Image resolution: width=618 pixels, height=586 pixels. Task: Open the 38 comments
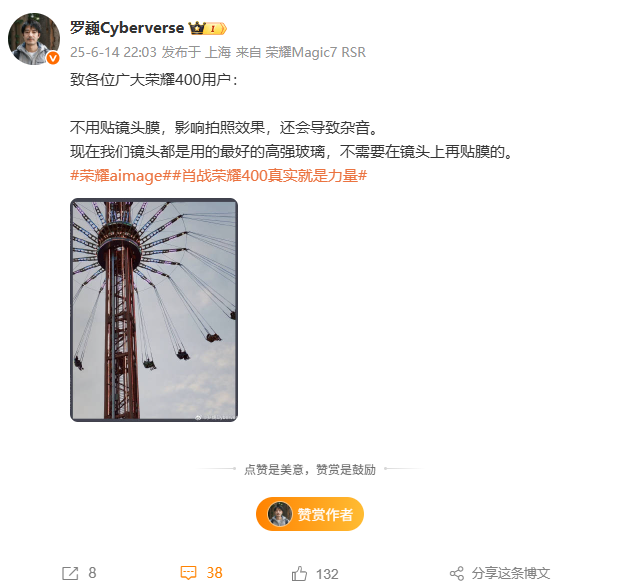(x=201, y=573)
